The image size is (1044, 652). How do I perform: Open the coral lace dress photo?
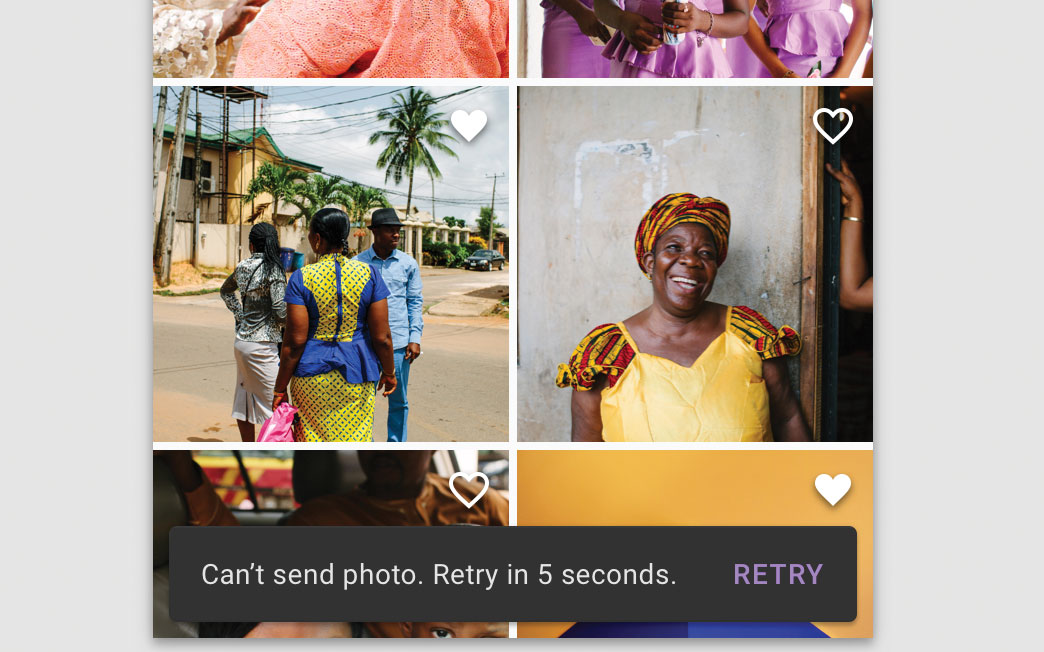click(x=330, y=40)
